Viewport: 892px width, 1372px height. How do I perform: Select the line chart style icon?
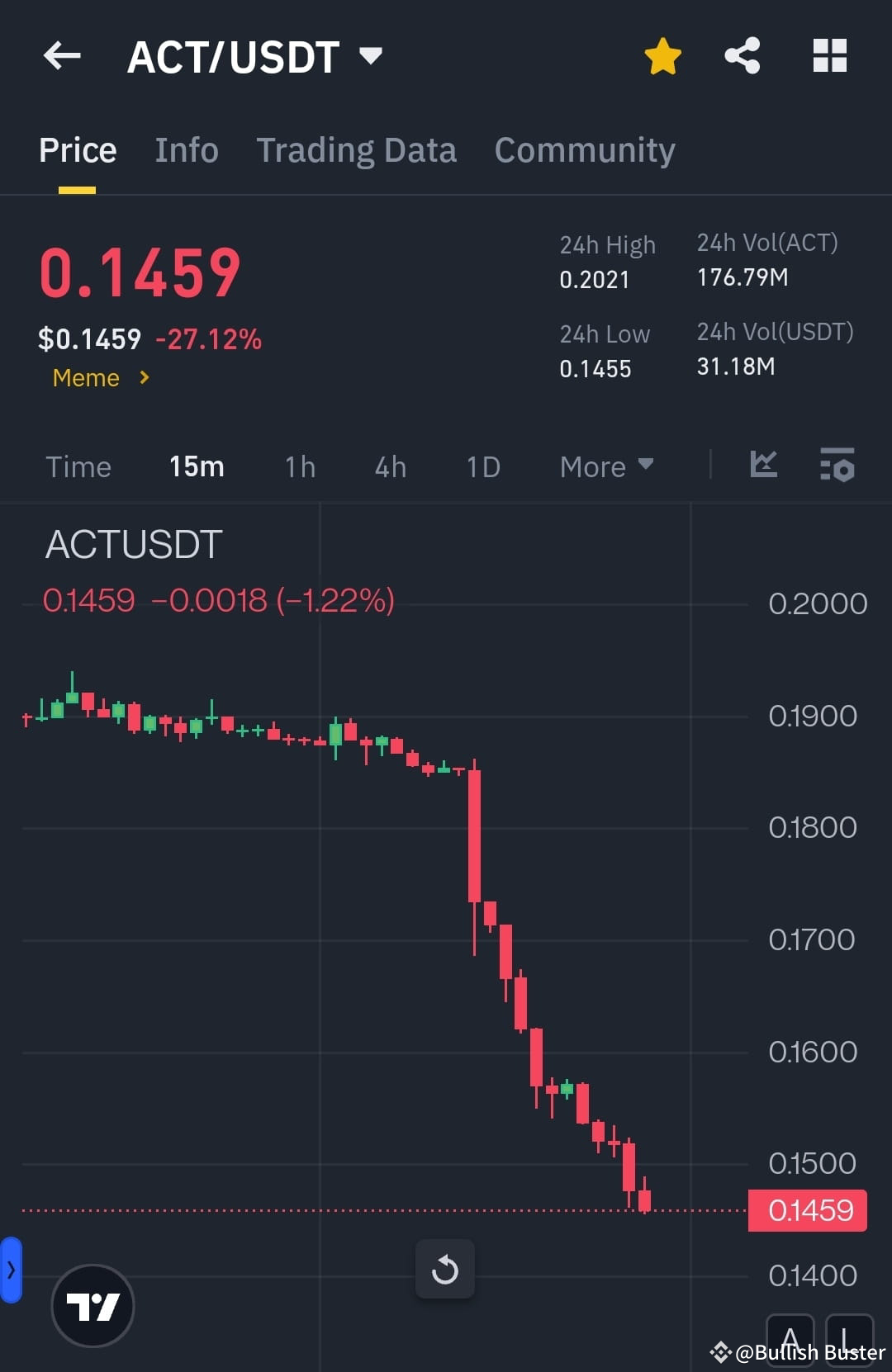coord(764,466)
